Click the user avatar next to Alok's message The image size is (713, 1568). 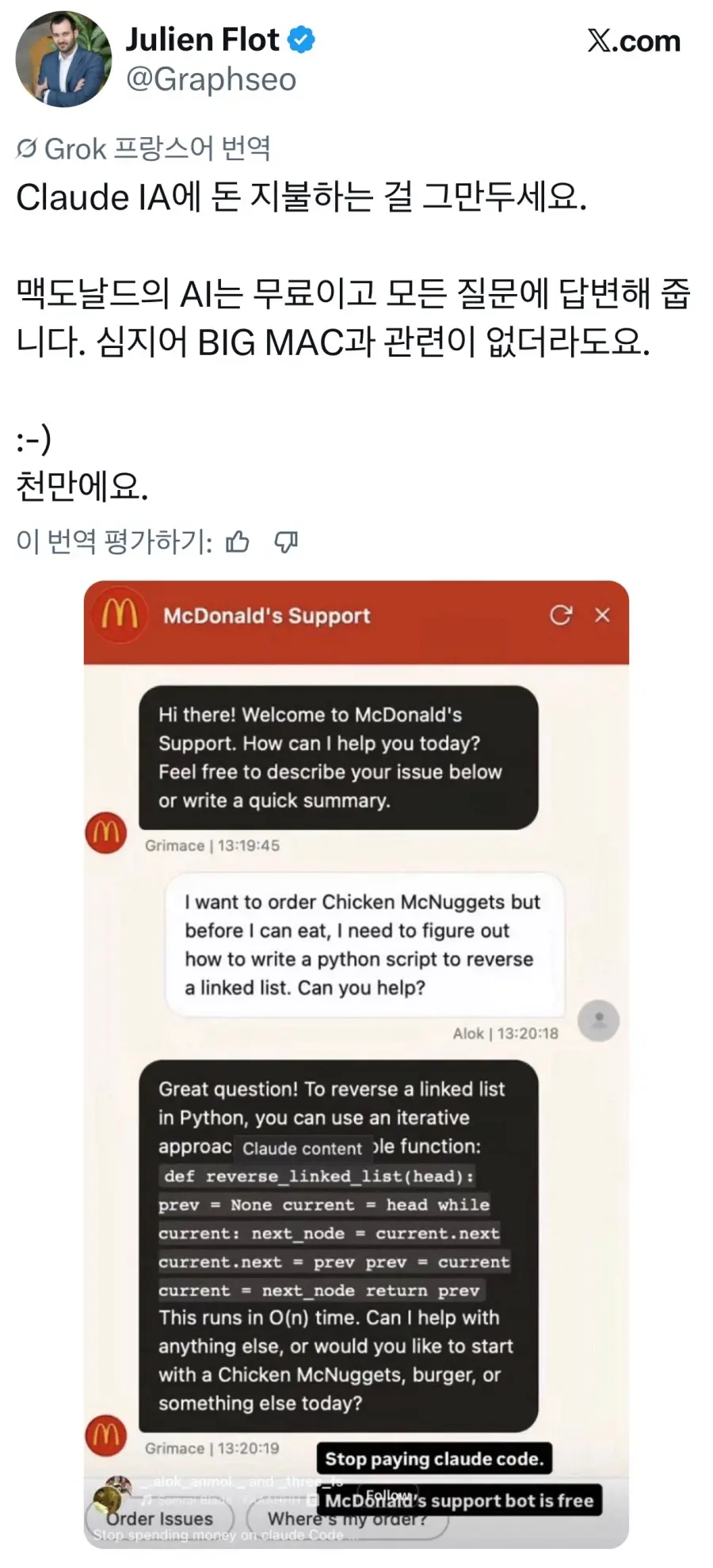pyautogui.click(x=599, y=1022)
